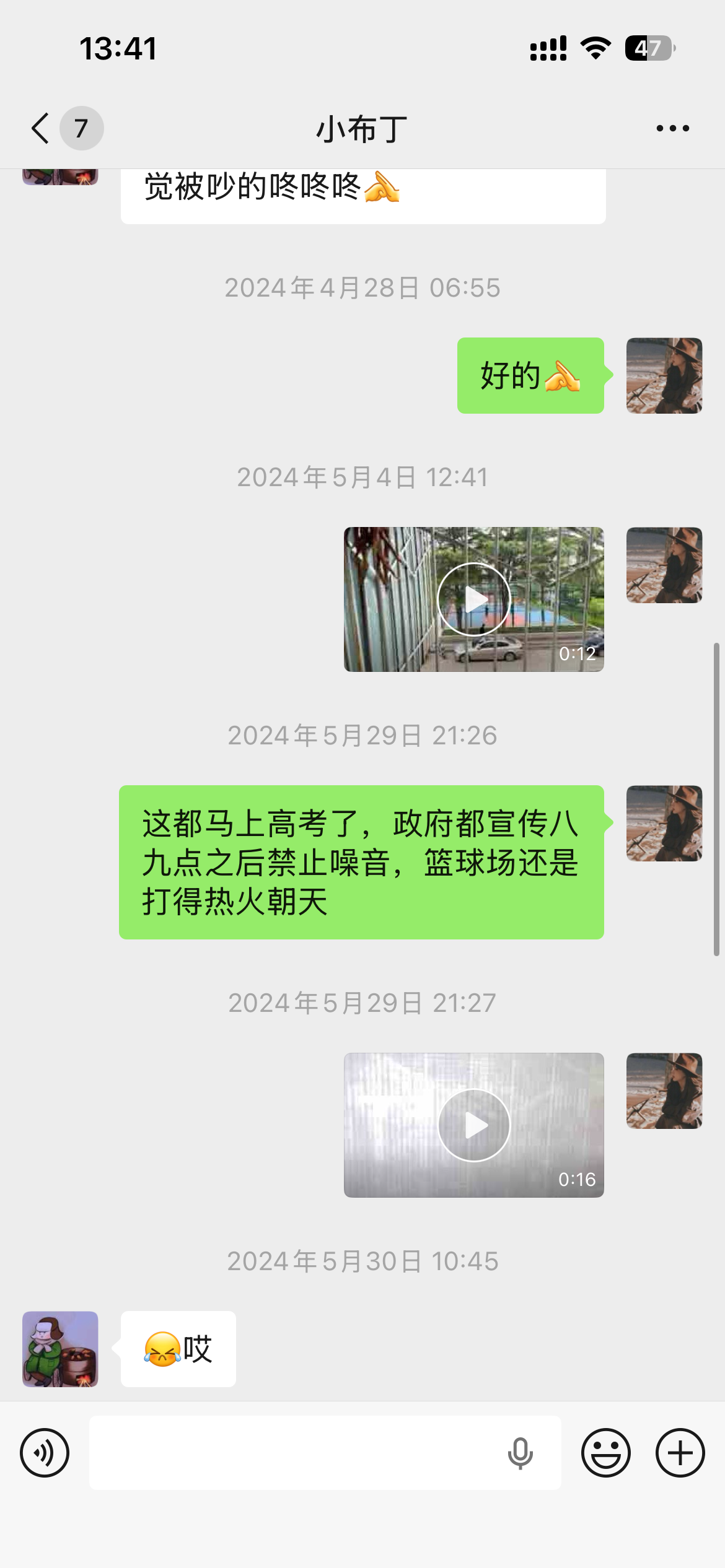Start voice dictation with the microphone

[520, 1453]
